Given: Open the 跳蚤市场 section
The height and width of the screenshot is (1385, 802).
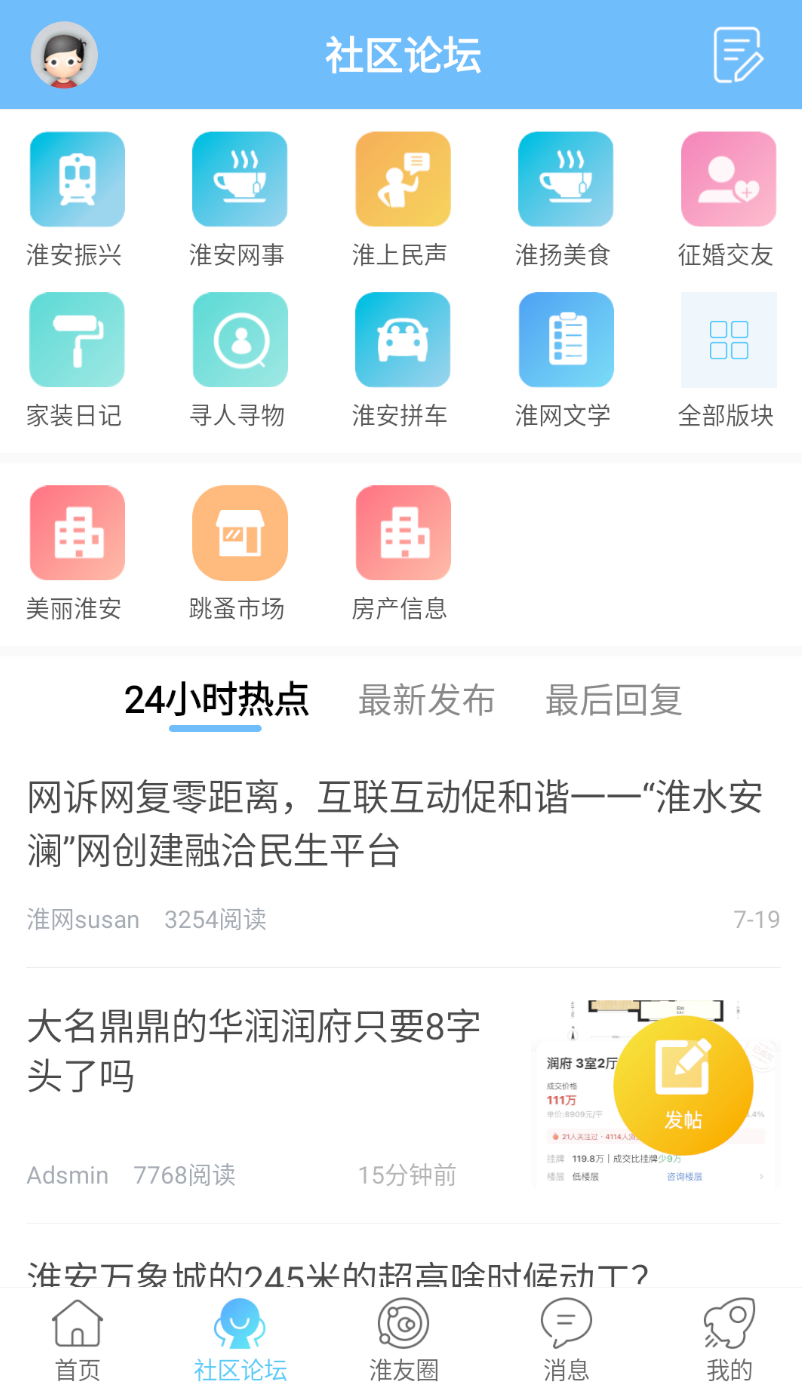Looking at the screenshot, I should (x=239, y=552).
